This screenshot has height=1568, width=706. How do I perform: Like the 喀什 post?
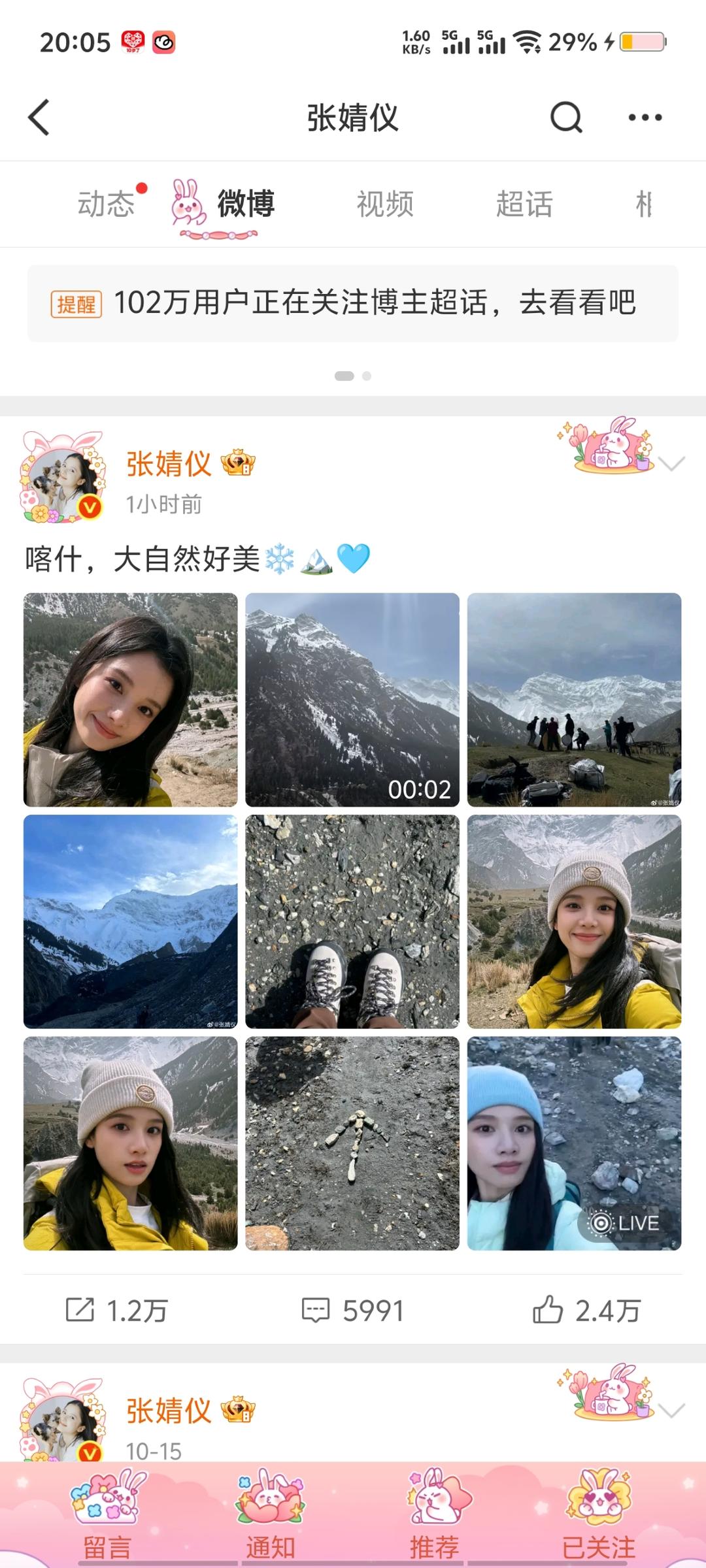coord(587,1311)
